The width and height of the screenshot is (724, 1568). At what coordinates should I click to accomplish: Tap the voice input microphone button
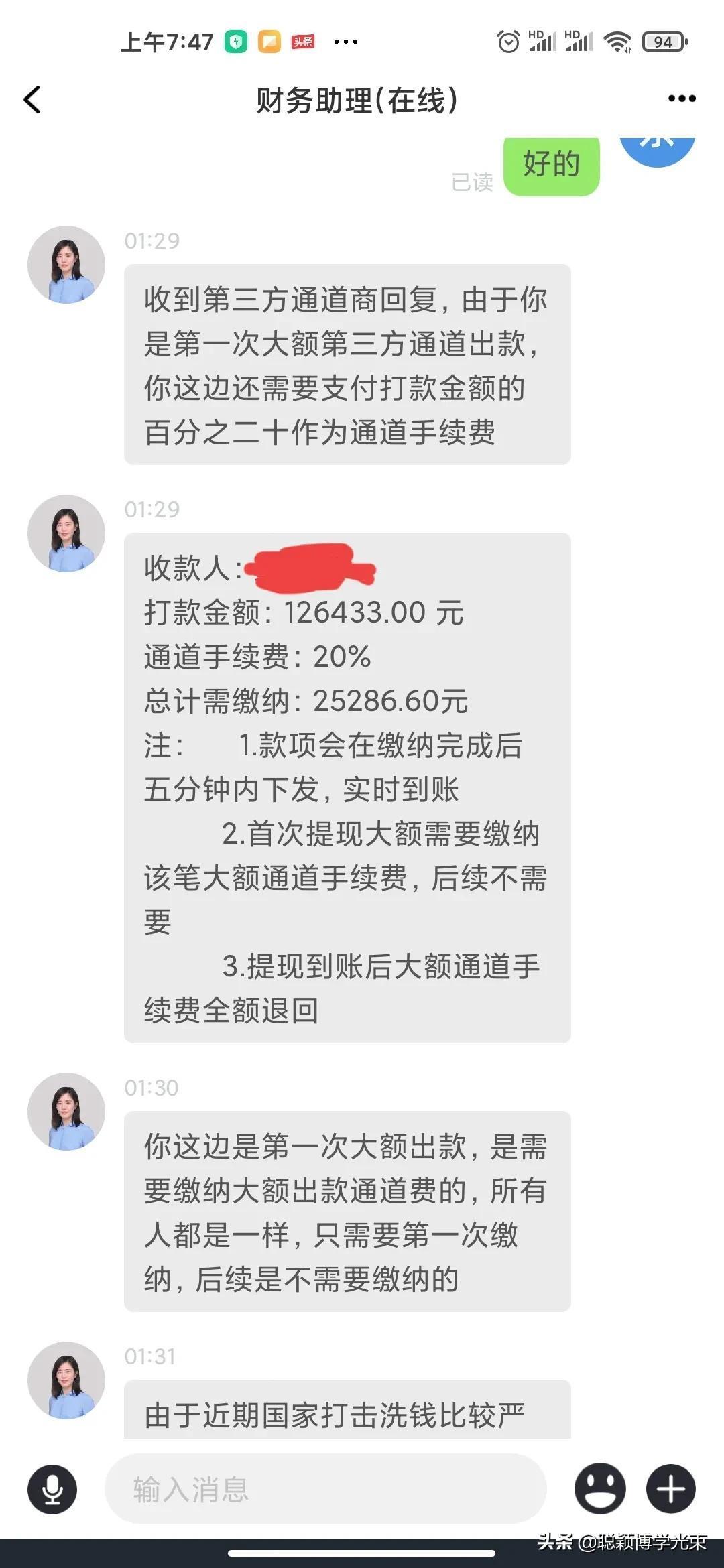pyautogui.click(x=52, y=1489)
